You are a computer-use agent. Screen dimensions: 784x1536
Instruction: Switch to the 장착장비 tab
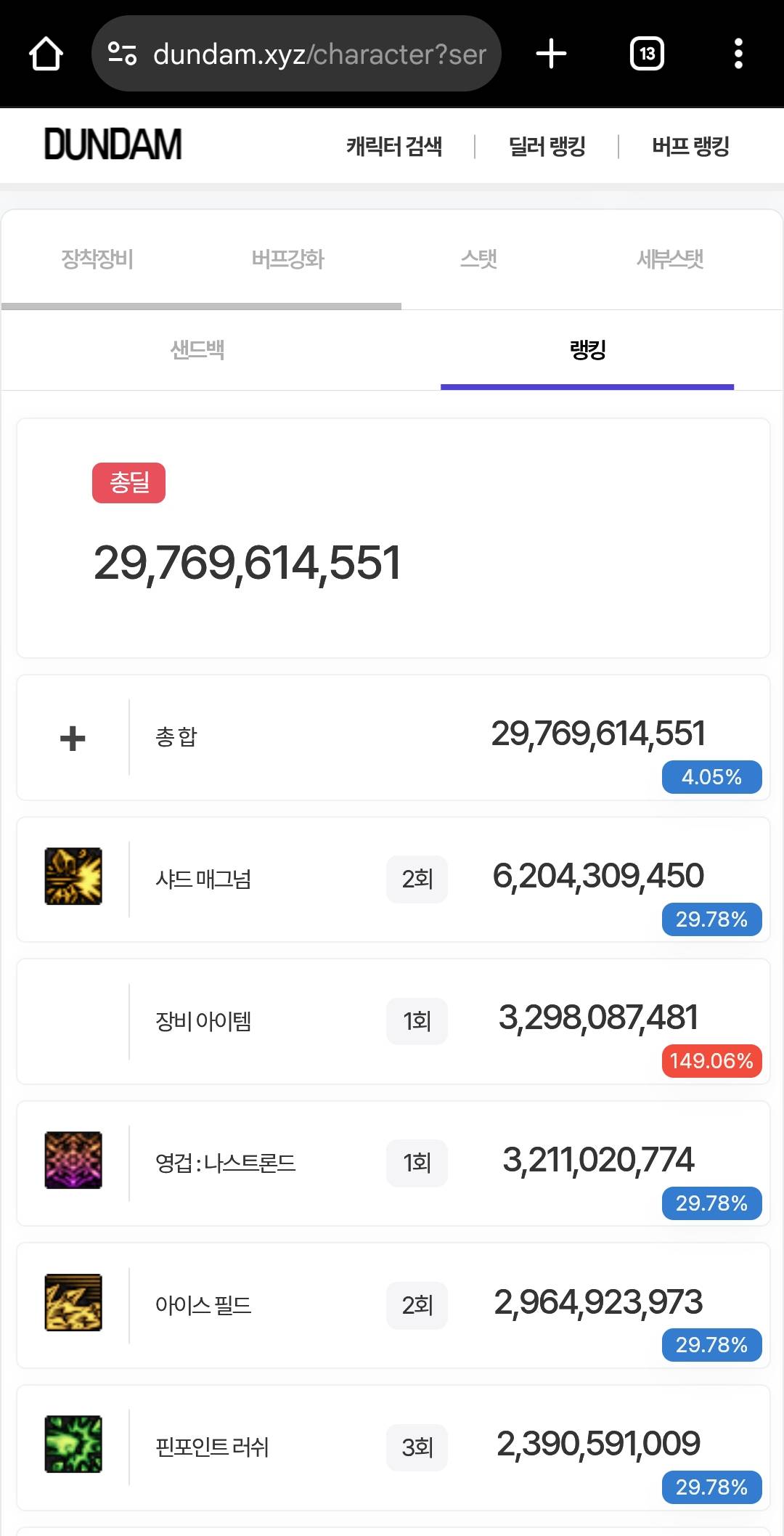click(x=97, y=259)
